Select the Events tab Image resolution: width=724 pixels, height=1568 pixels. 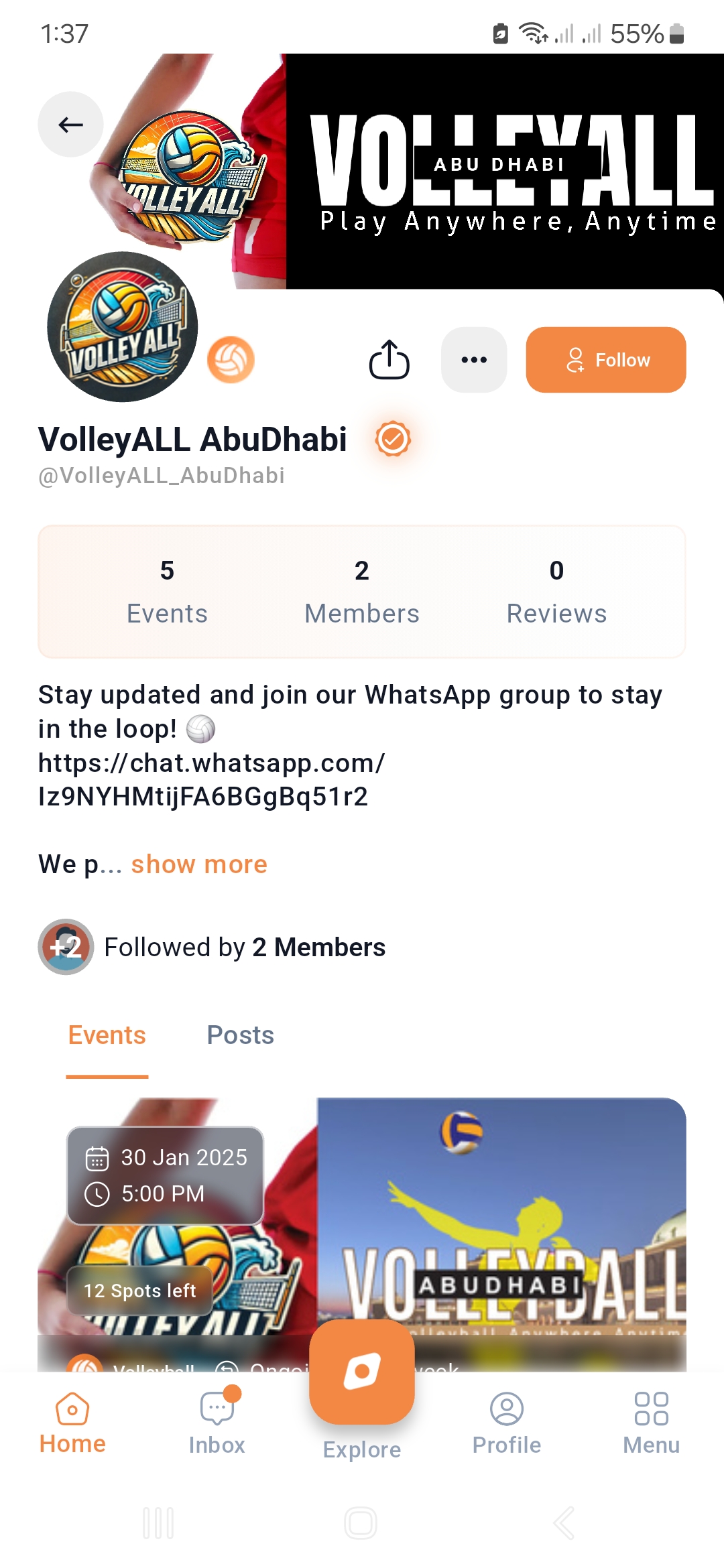(x=107, y=1035)
